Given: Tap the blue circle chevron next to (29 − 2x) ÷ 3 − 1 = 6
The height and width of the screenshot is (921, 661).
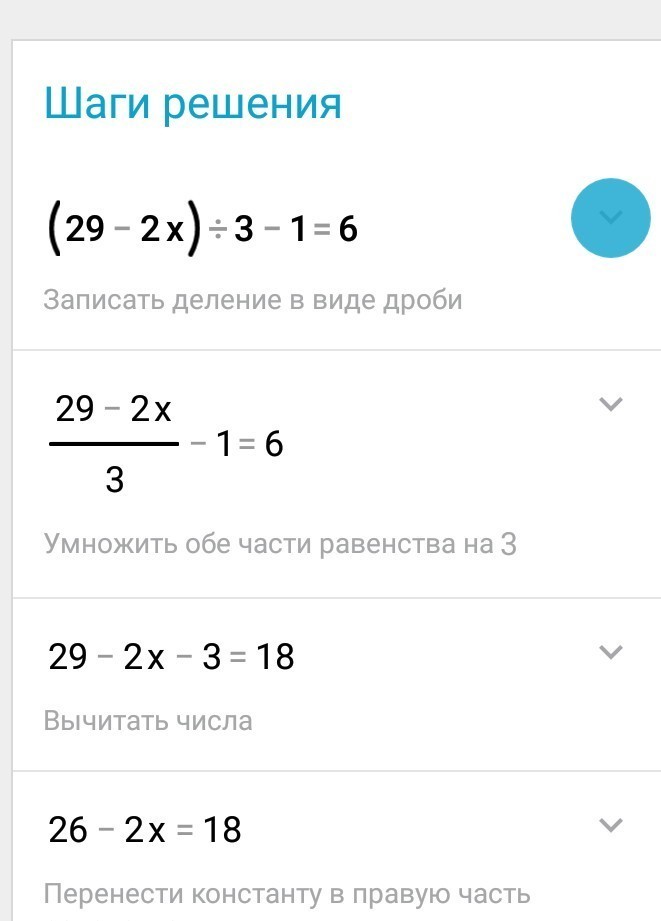Looking at the screenshot, I should (610, 218).
